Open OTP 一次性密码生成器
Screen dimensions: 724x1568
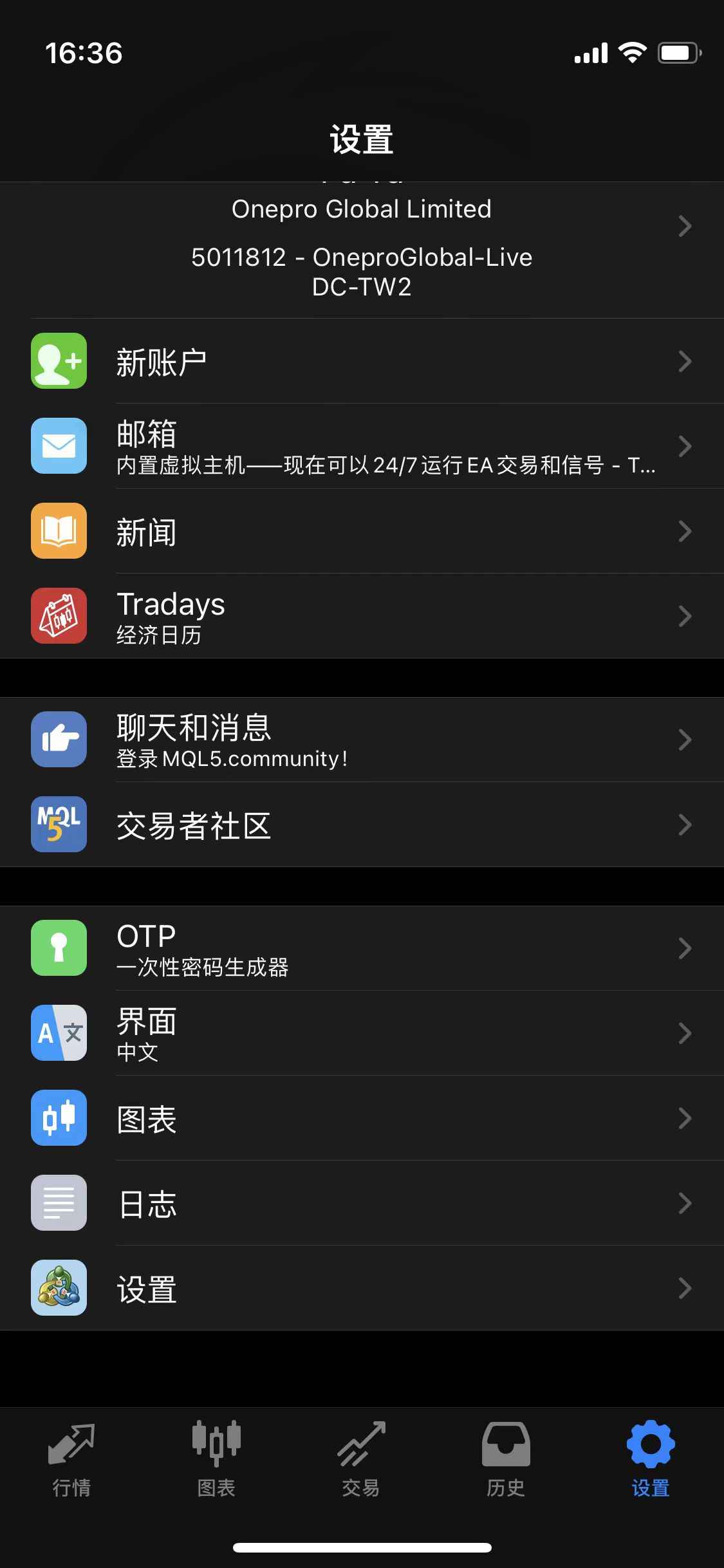point(362,948)
